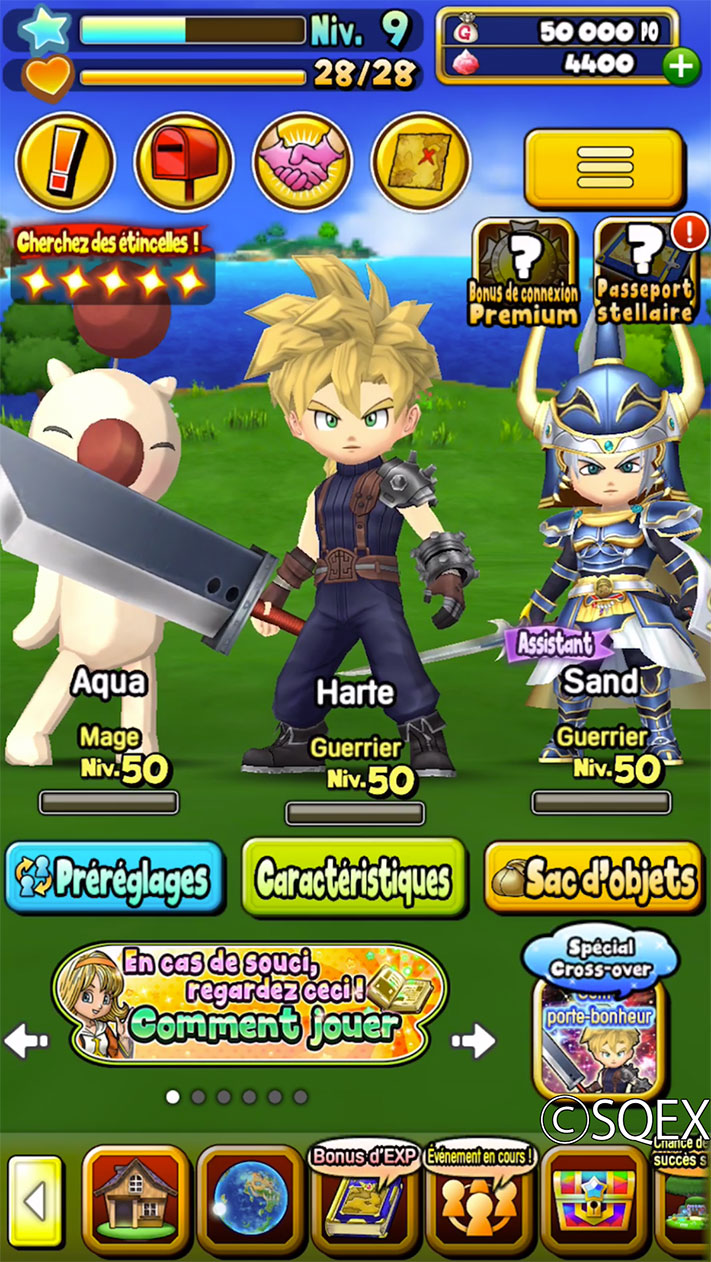Open the world globe in bottom bar
711x1262 pixels.
coord(250,1200)
